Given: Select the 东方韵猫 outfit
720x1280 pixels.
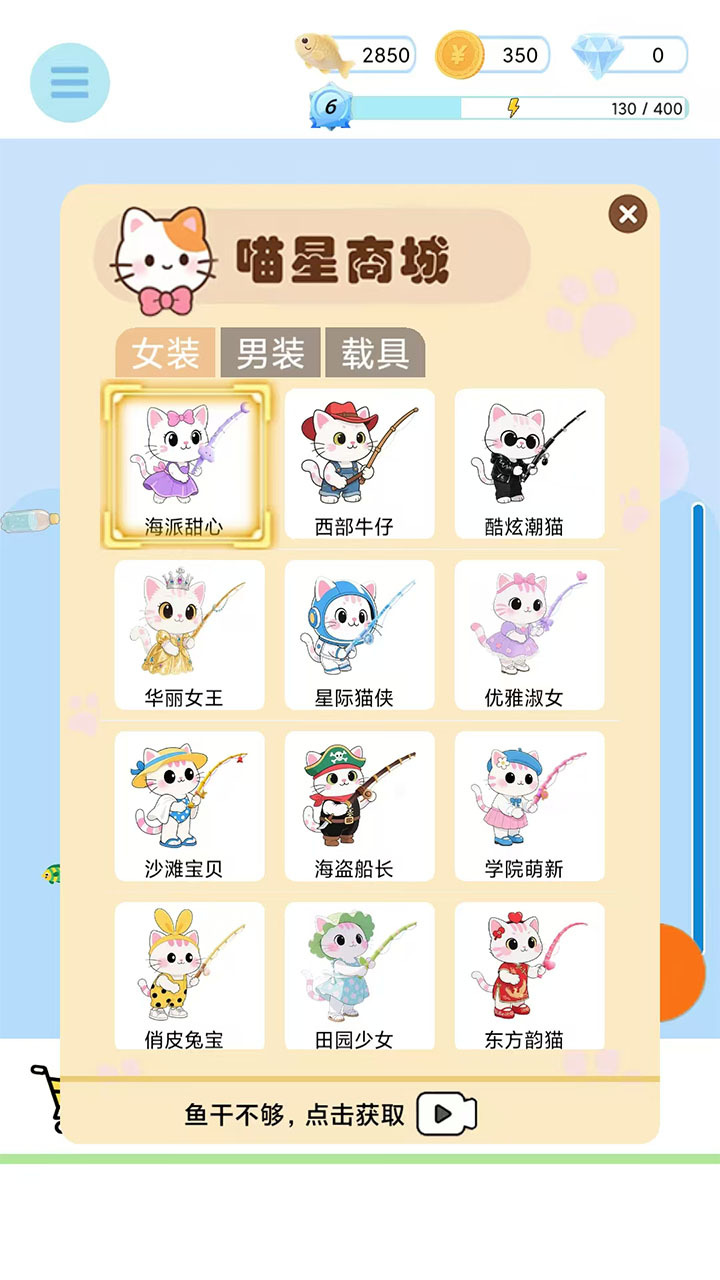Looking at the screenshot, I should [529, 974].
